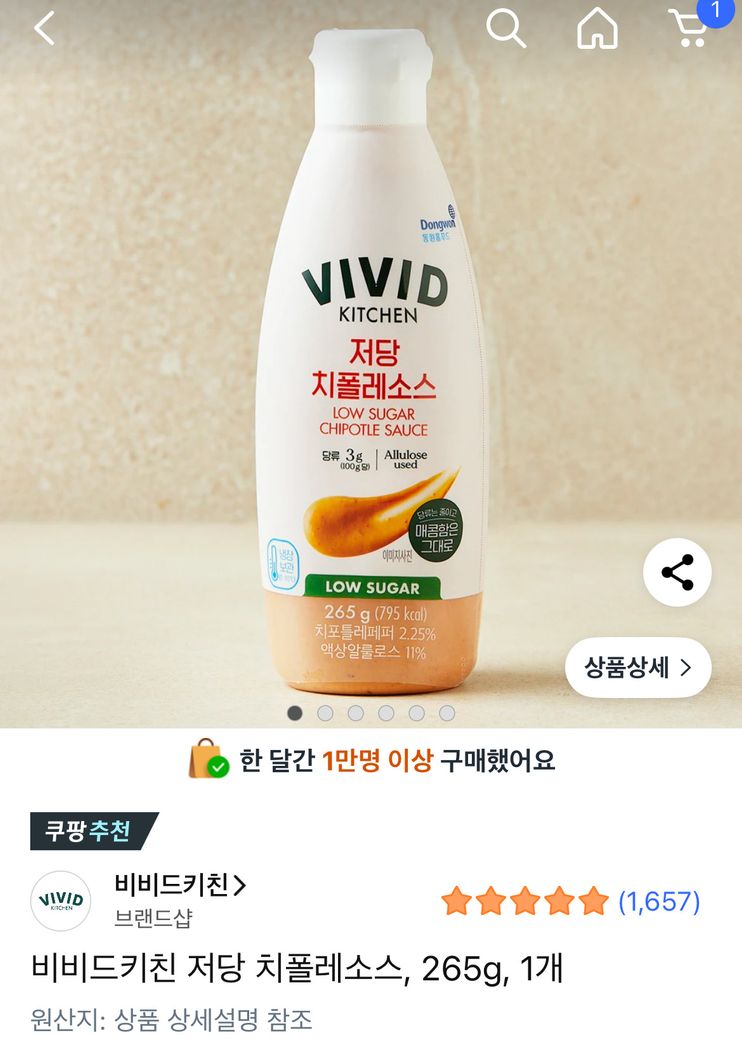Go to the Coupang home page
This screenshot has width=742, height=1040.
[x=597, y=29]
